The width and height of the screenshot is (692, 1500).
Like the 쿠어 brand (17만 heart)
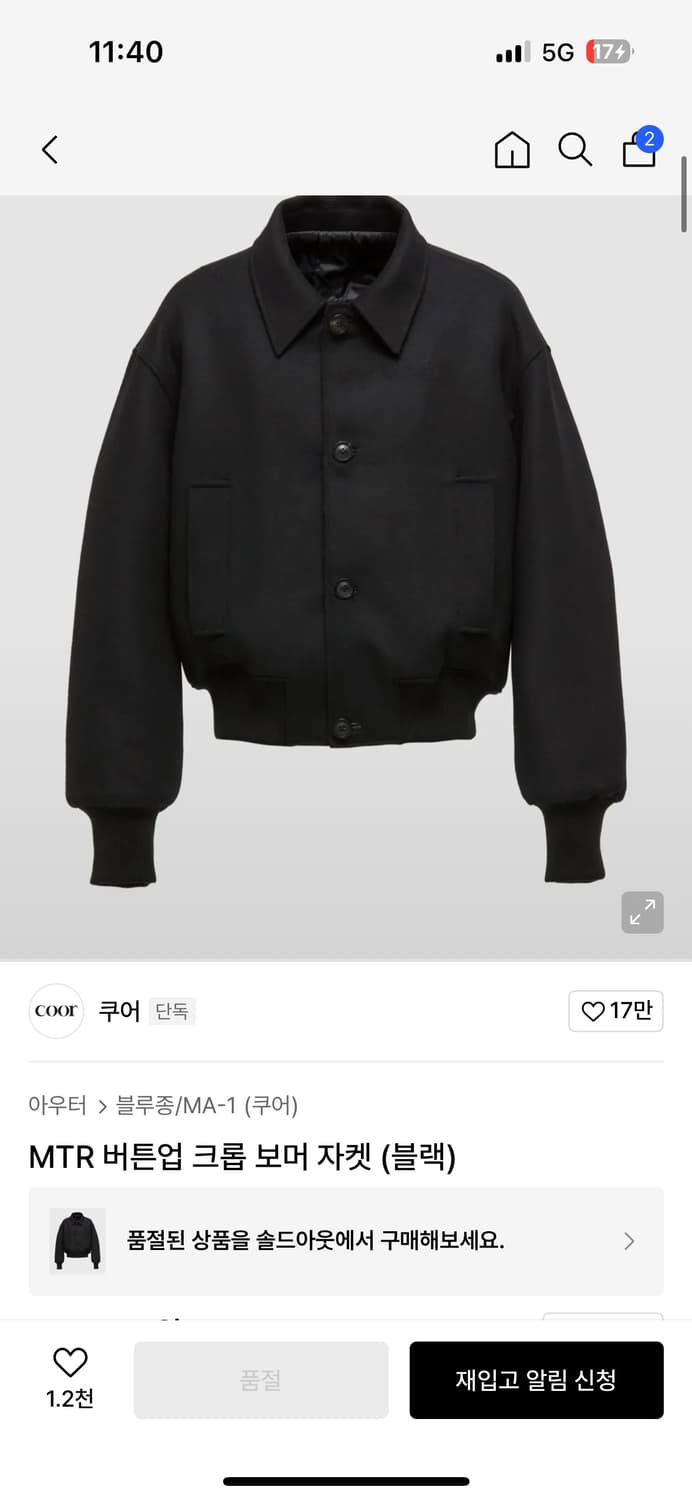tap(616, 1011)
